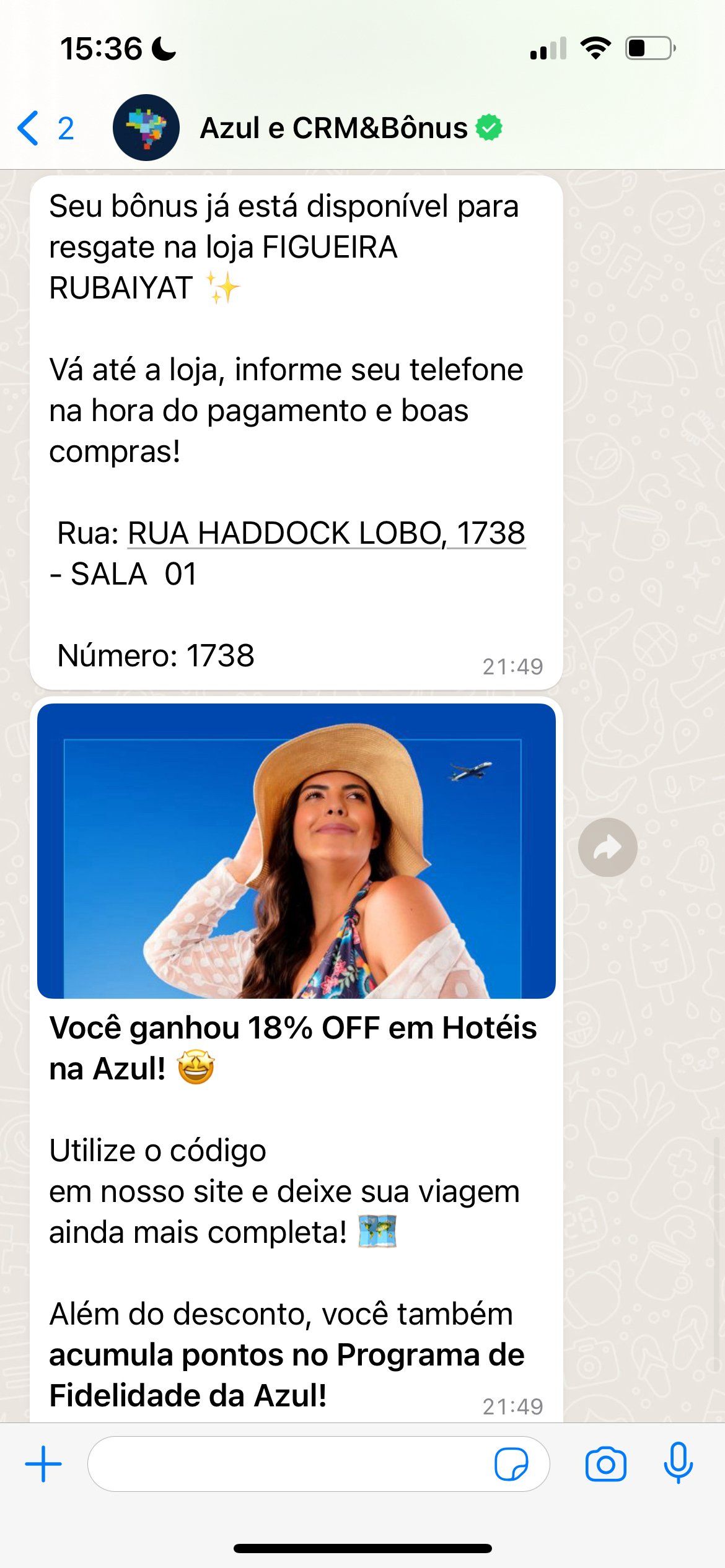Open the sticker picker

tap(511, 1464)
